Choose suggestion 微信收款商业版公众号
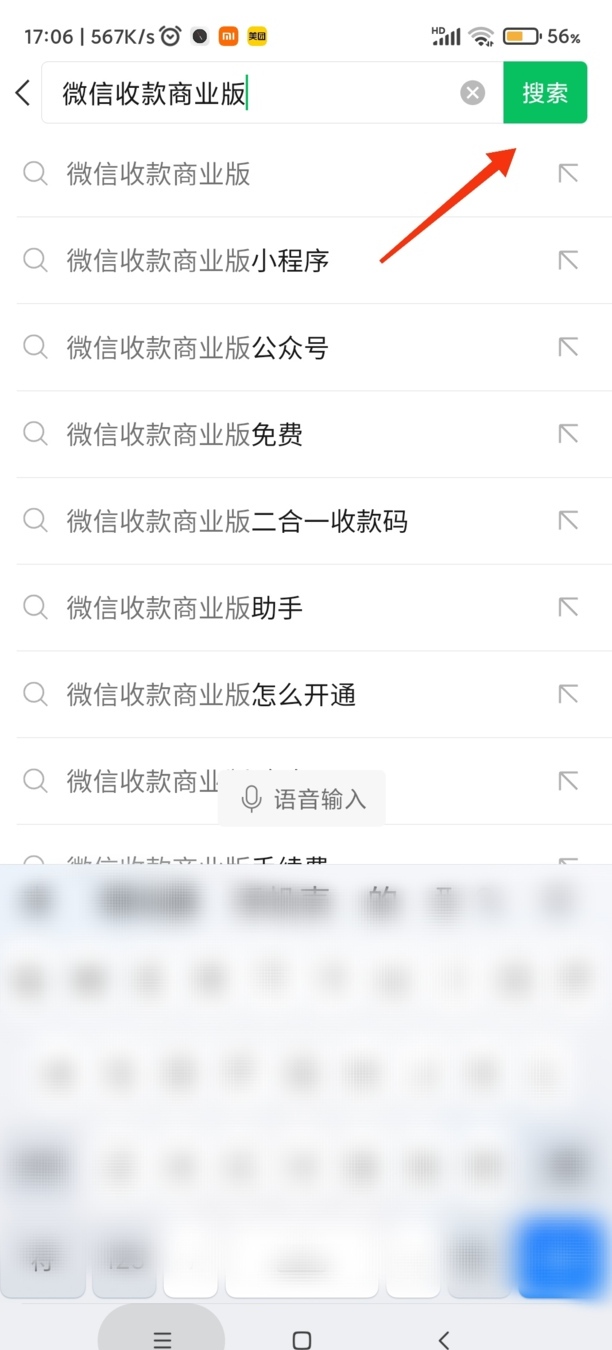 [198, 348]
